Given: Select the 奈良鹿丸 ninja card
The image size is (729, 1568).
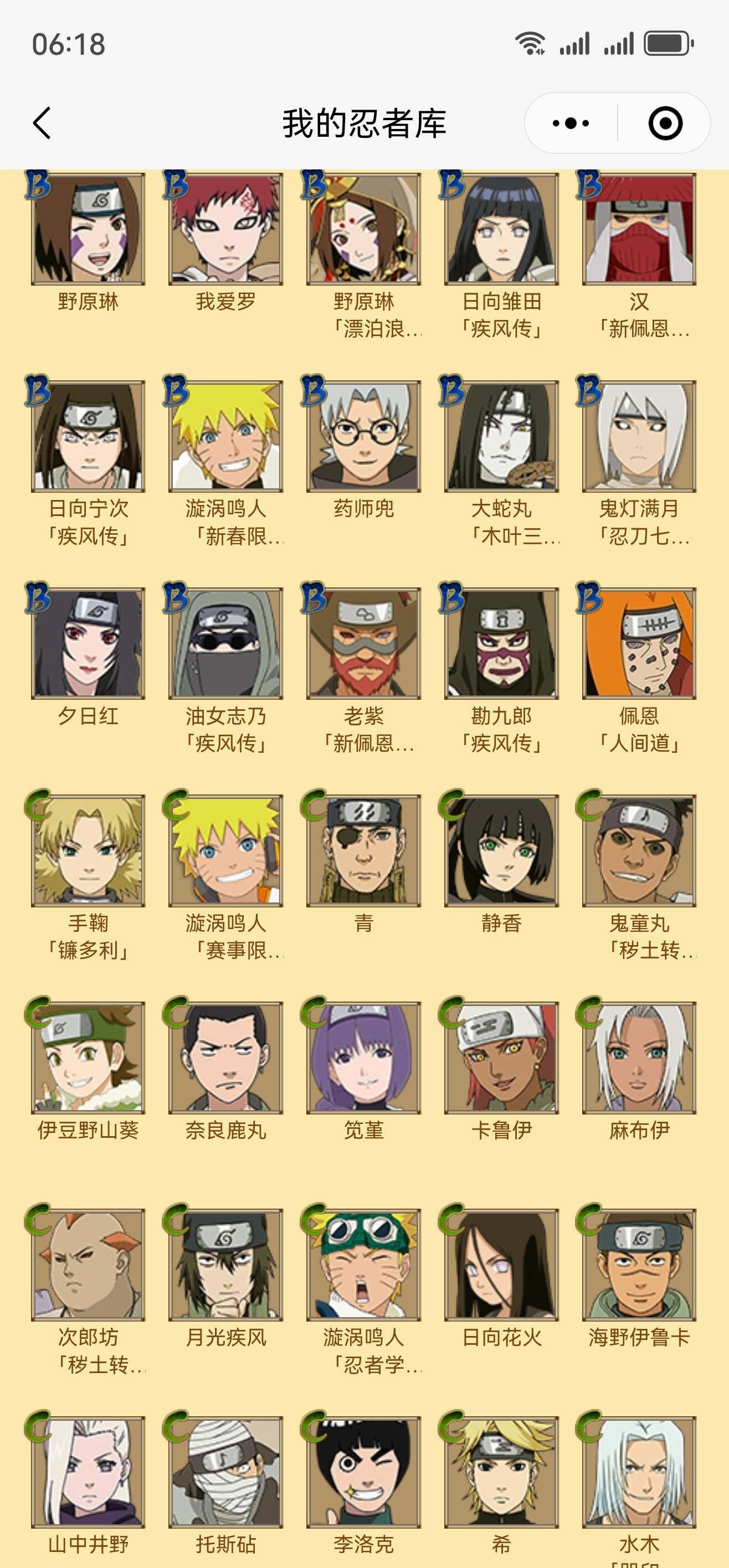Looking at the screenshot, I should coord(226,1058).
